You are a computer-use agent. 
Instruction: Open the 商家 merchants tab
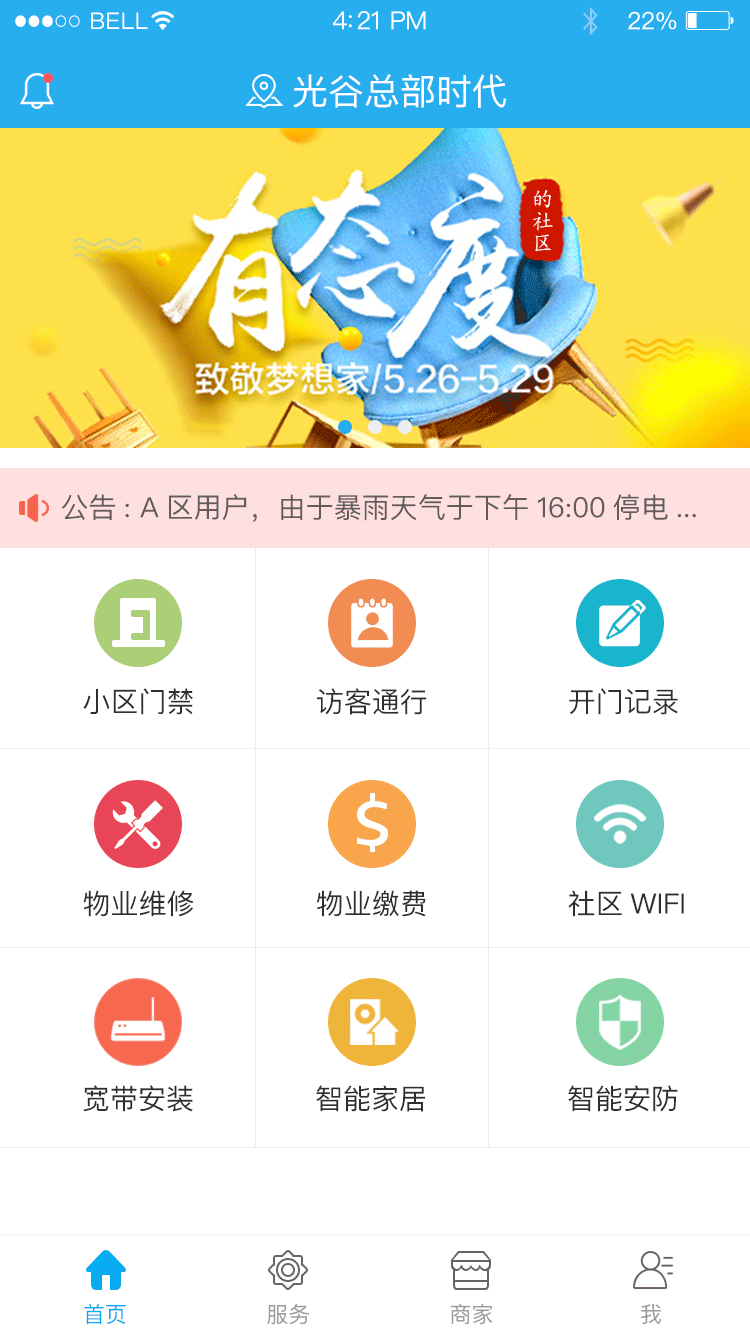(470, 1283)
